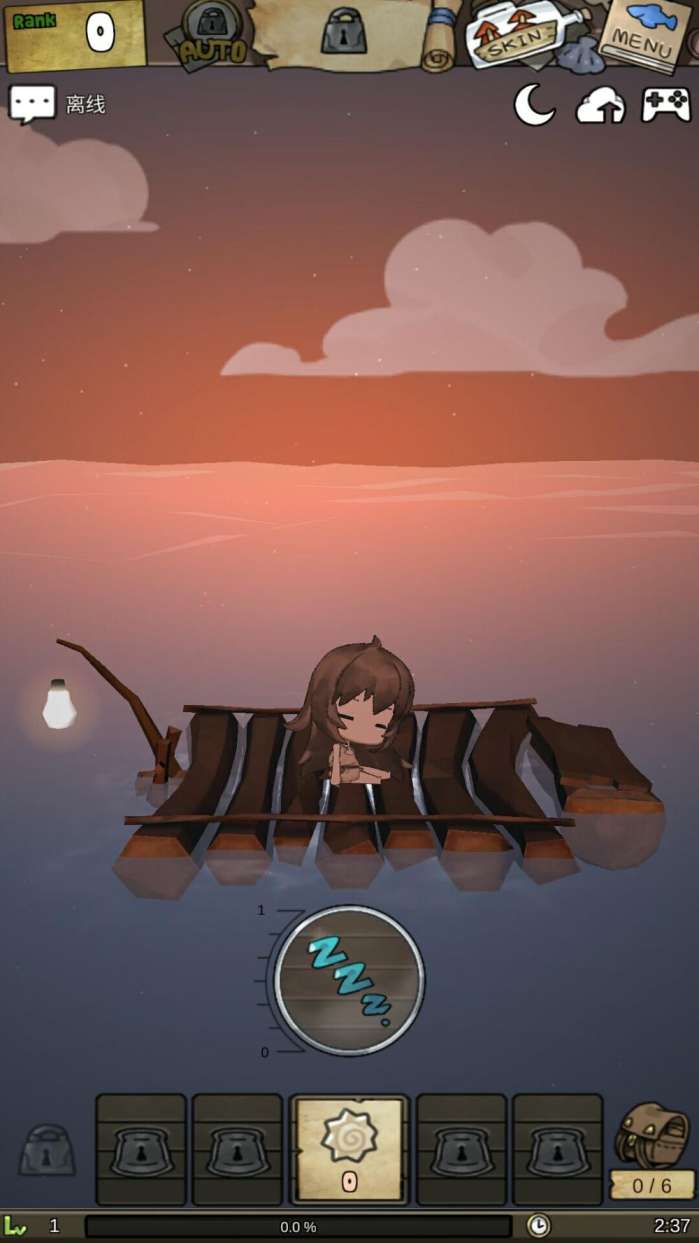Open the Rank scoreboard panel
This screenshot has width=699, height=1243.
pos(75,34)
